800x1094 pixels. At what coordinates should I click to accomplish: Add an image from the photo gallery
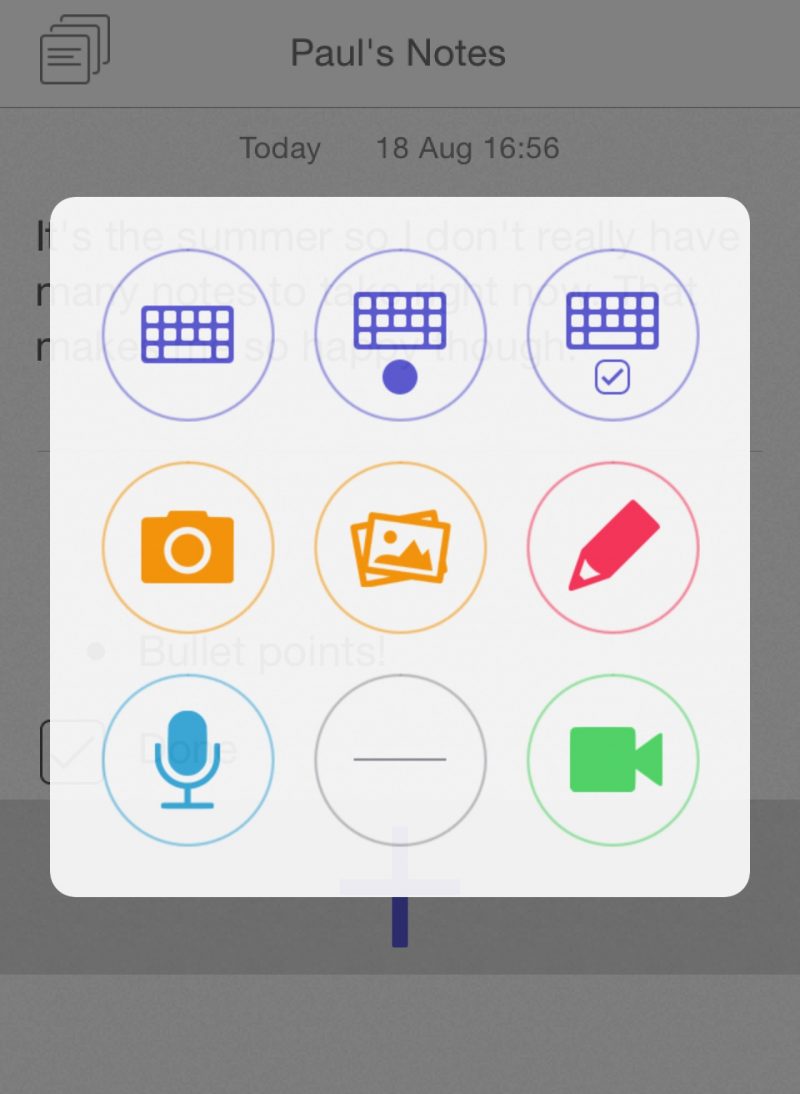pos(400,547)
